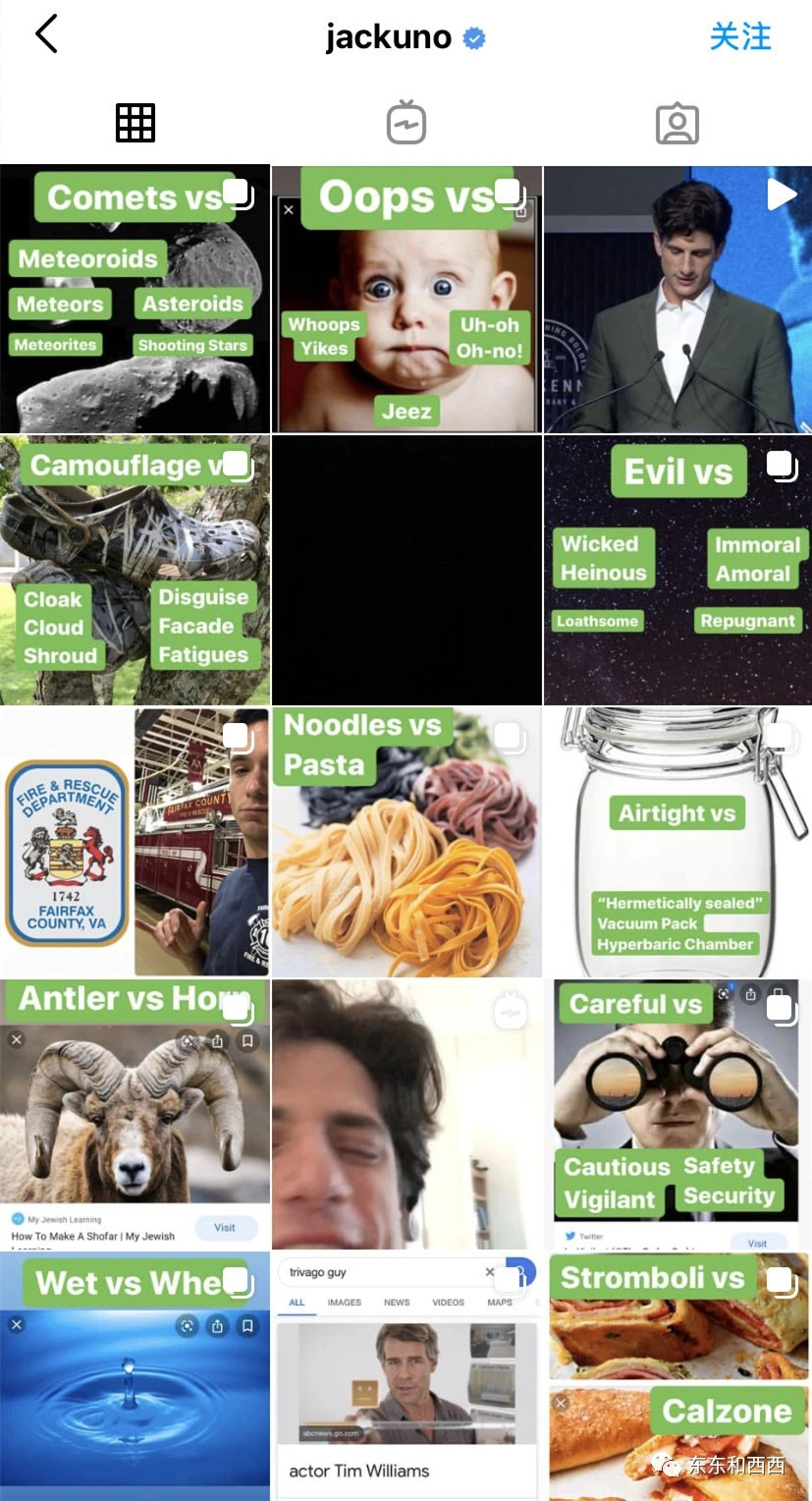Open the Airtight vs jar post
This screenshot has height=1501, width=812.
coord(677,842)
